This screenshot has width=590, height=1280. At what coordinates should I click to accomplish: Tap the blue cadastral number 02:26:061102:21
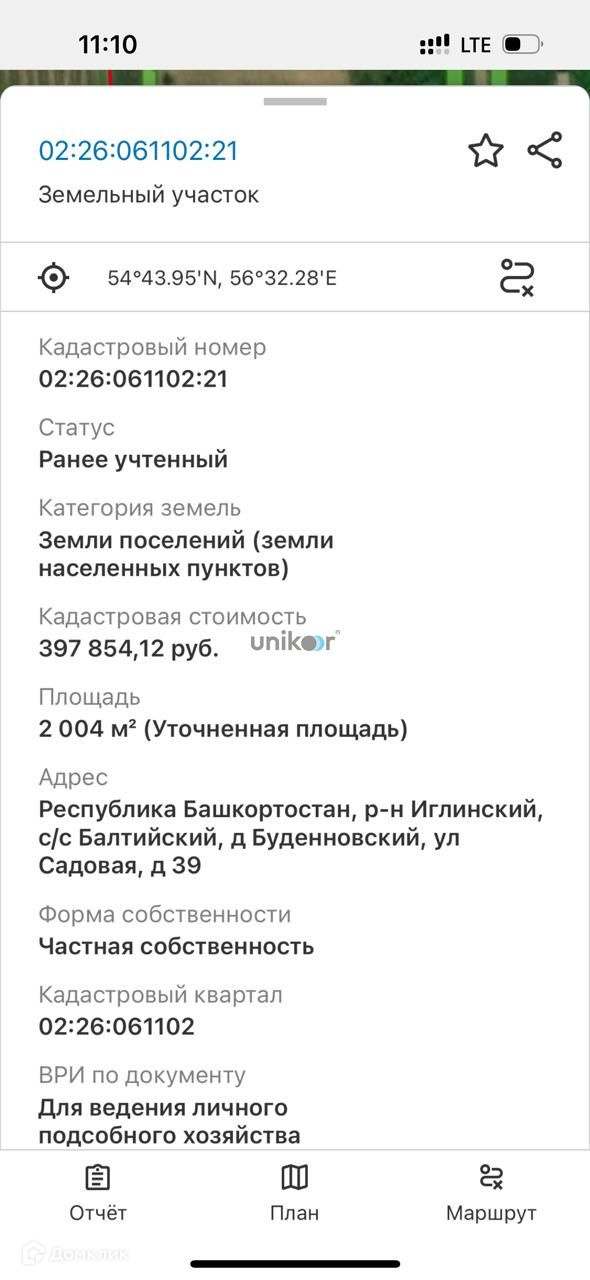138,151
